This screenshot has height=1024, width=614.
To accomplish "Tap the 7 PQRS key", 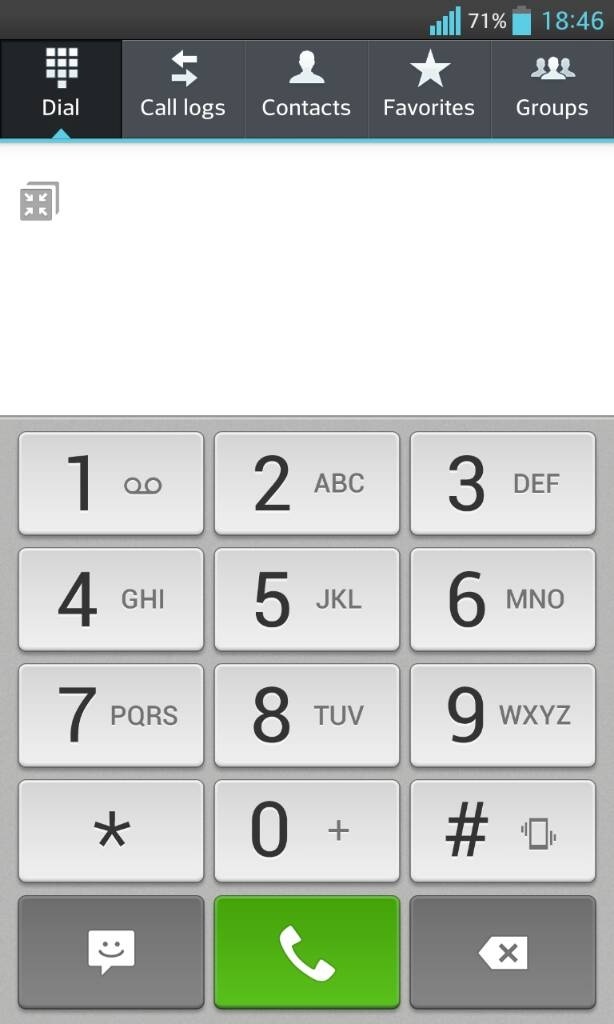I will coord(111,716).
